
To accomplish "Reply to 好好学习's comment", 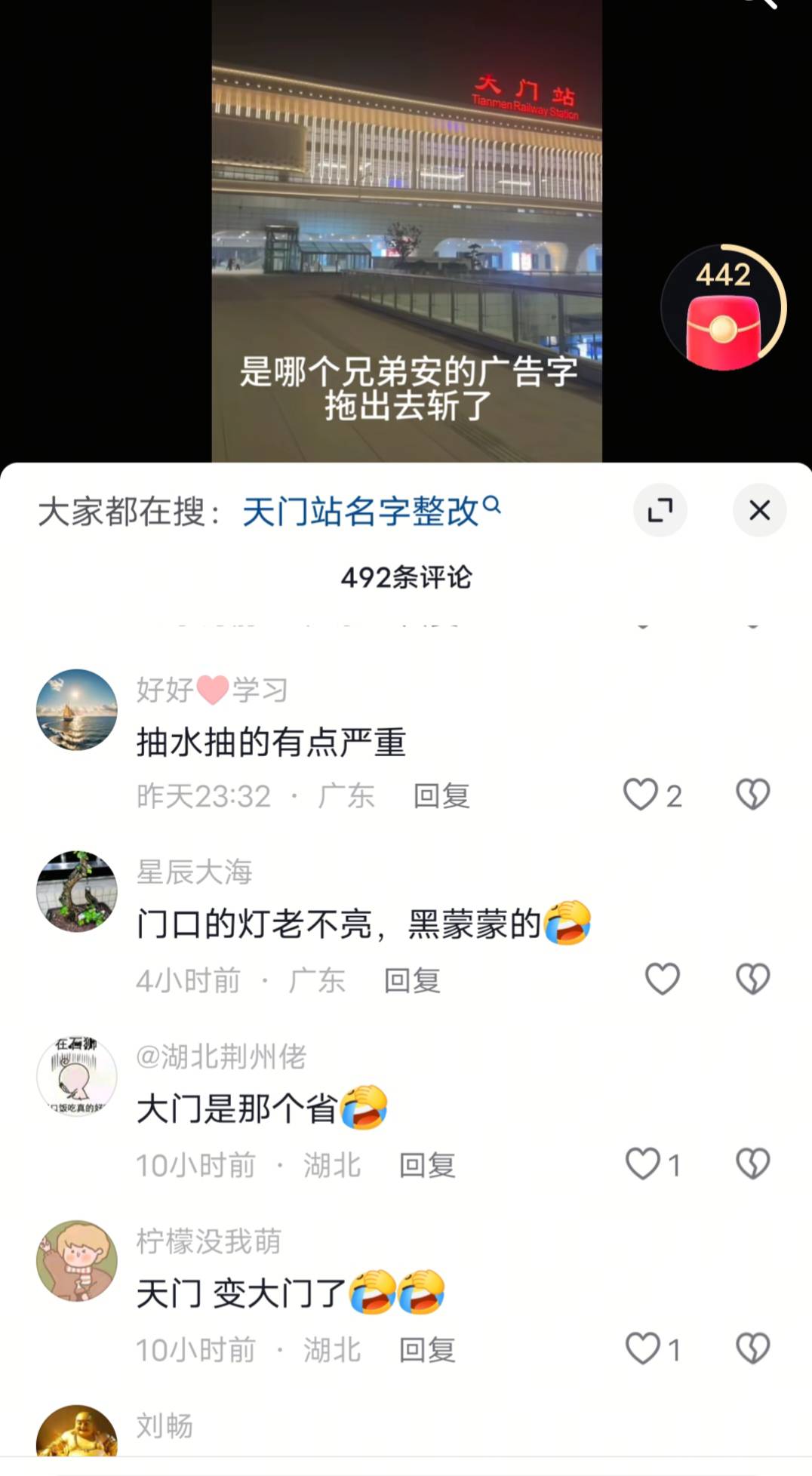I will point(441,796).
